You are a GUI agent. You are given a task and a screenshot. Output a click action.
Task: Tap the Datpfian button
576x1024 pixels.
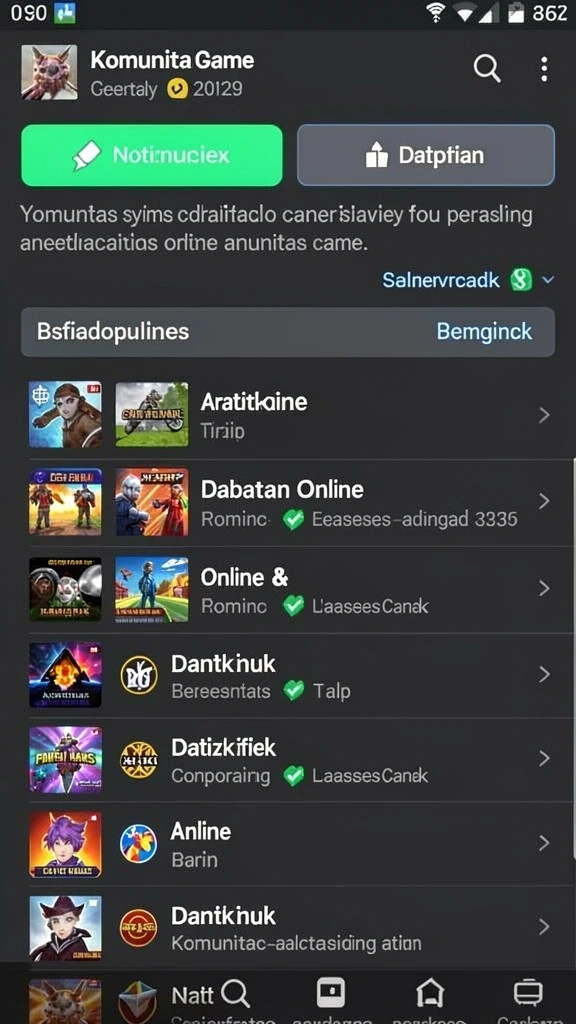coord(426,155)
